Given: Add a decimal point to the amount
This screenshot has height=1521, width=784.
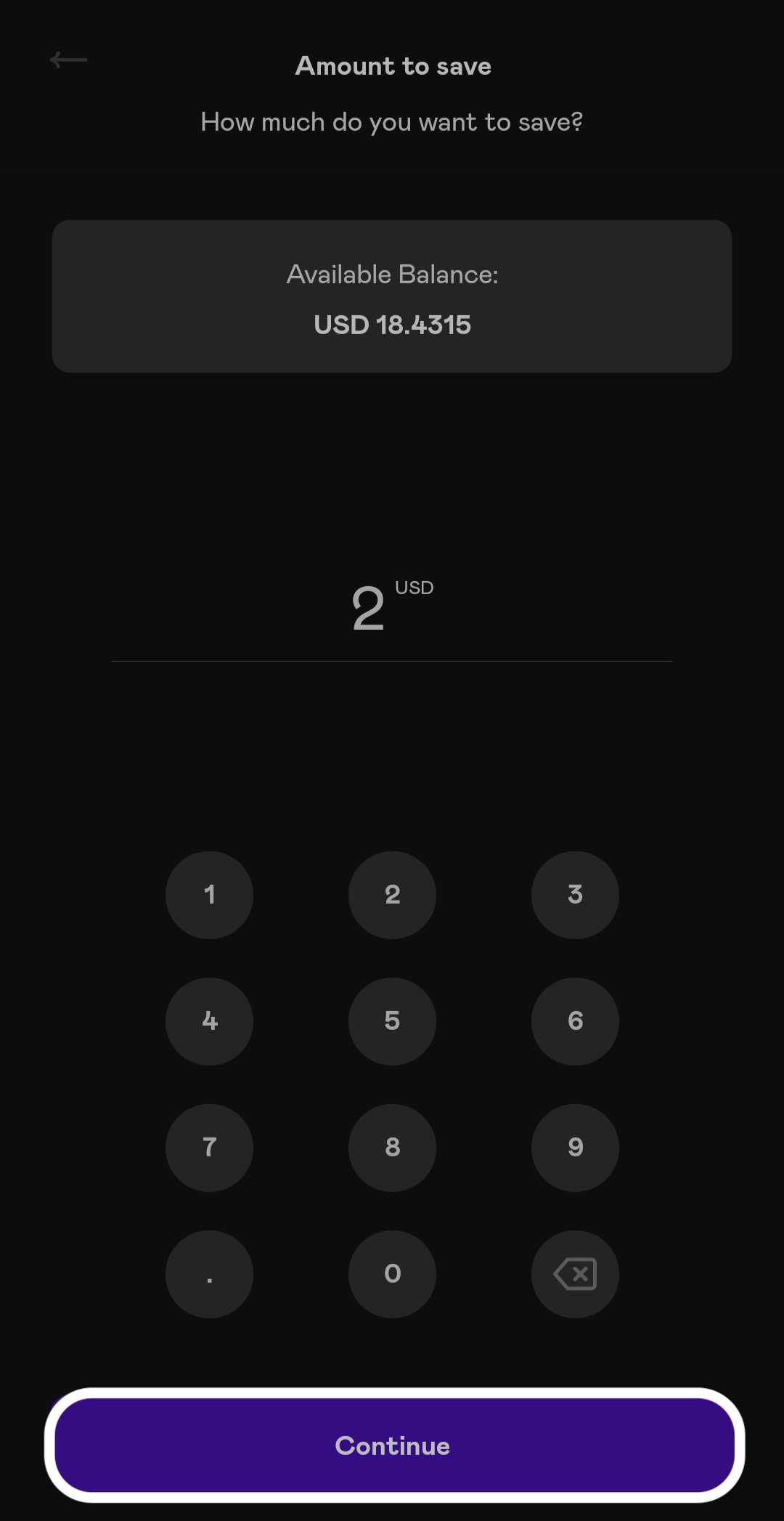Looking at the screenshot, I should tap(209, 1274).
